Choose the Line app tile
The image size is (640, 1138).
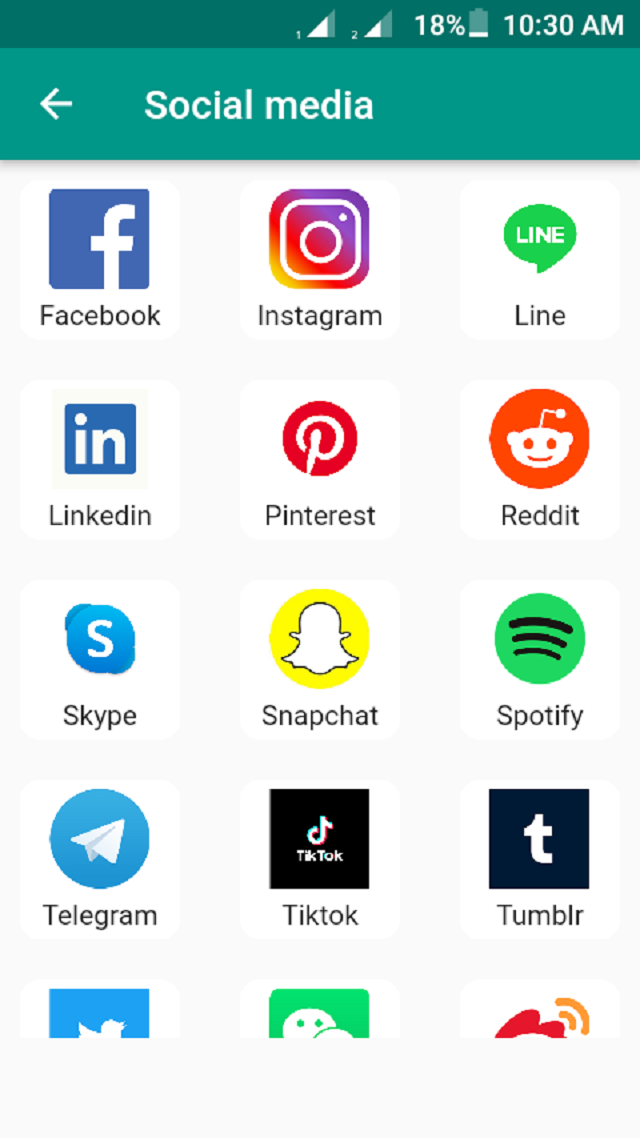(x=540, y=259)
